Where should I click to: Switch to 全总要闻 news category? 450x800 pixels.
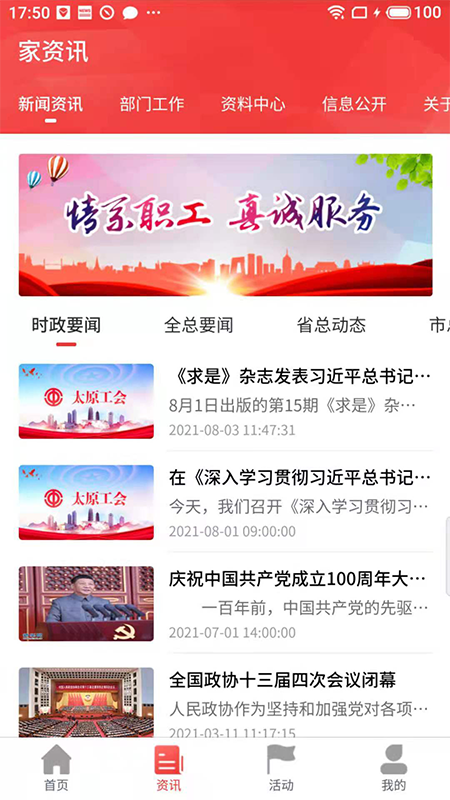(198, 325)
